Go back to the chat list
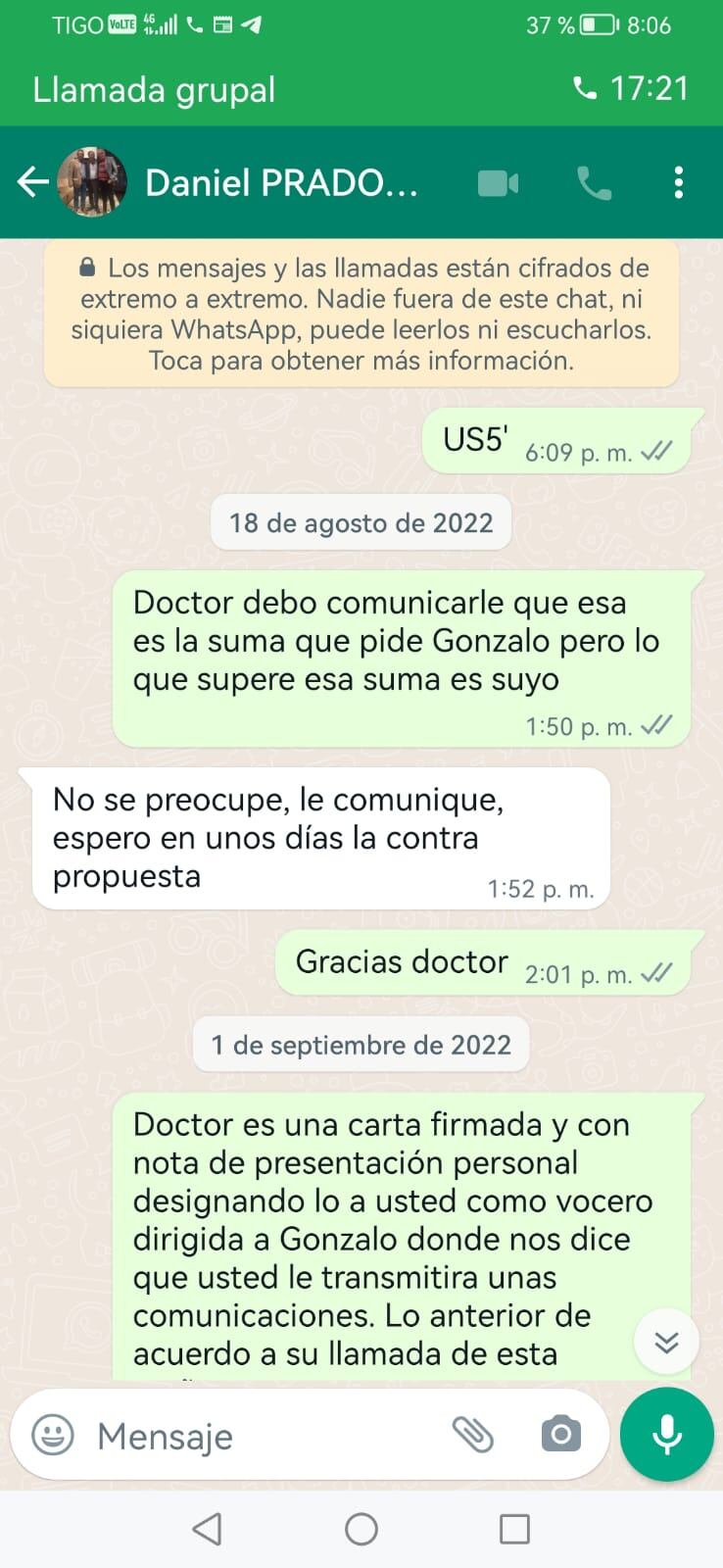This screenshot has width=723, height=1568. (32, 182)
